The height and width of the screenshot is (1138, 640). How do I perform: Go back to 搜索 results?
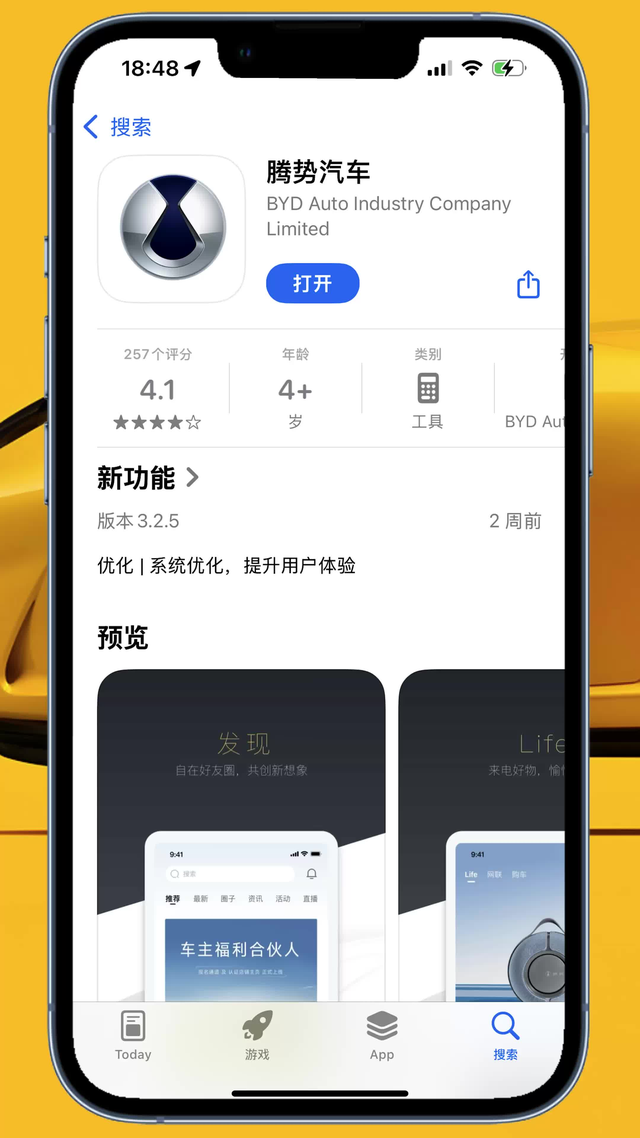tap(117, 127)
